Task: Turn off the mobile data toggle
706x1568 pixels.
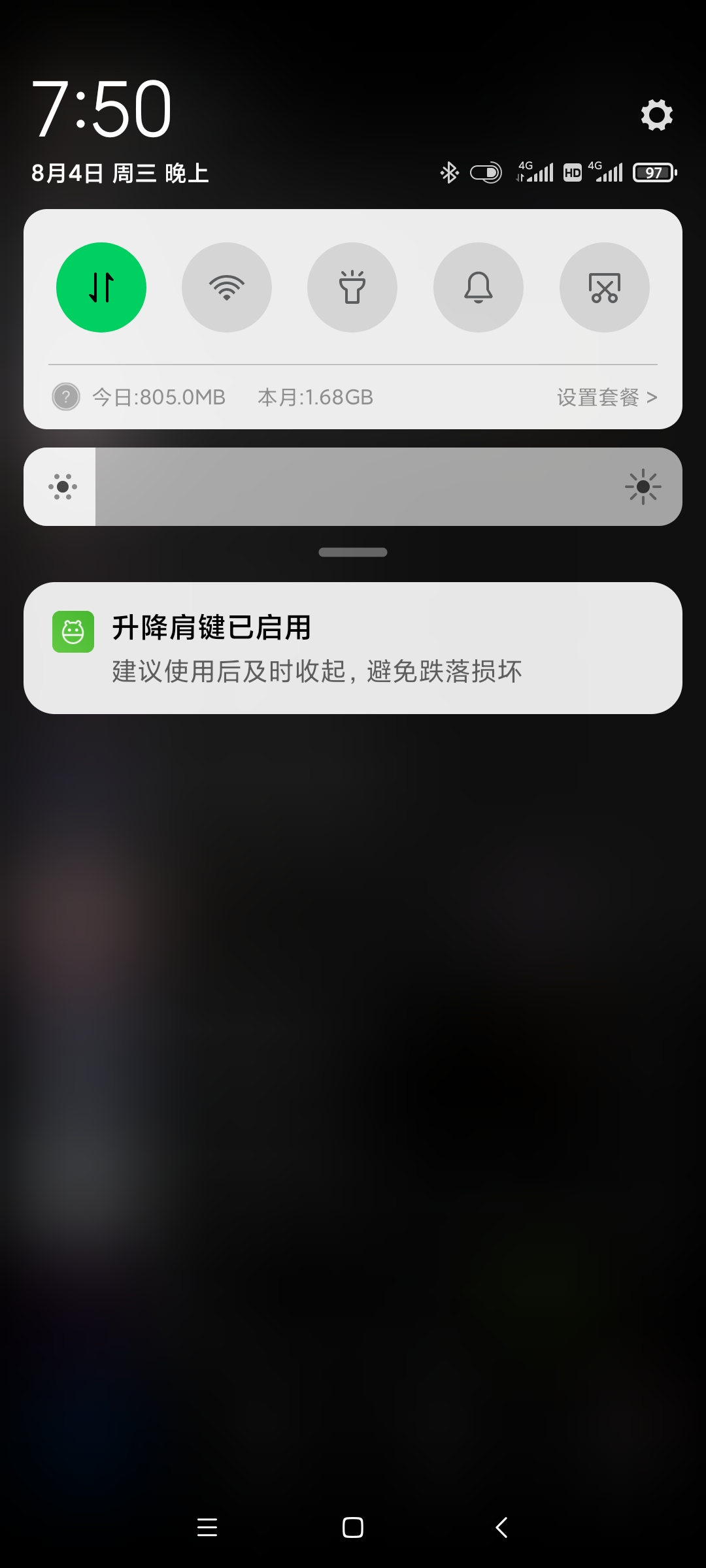Action: (x=101, y=287)
